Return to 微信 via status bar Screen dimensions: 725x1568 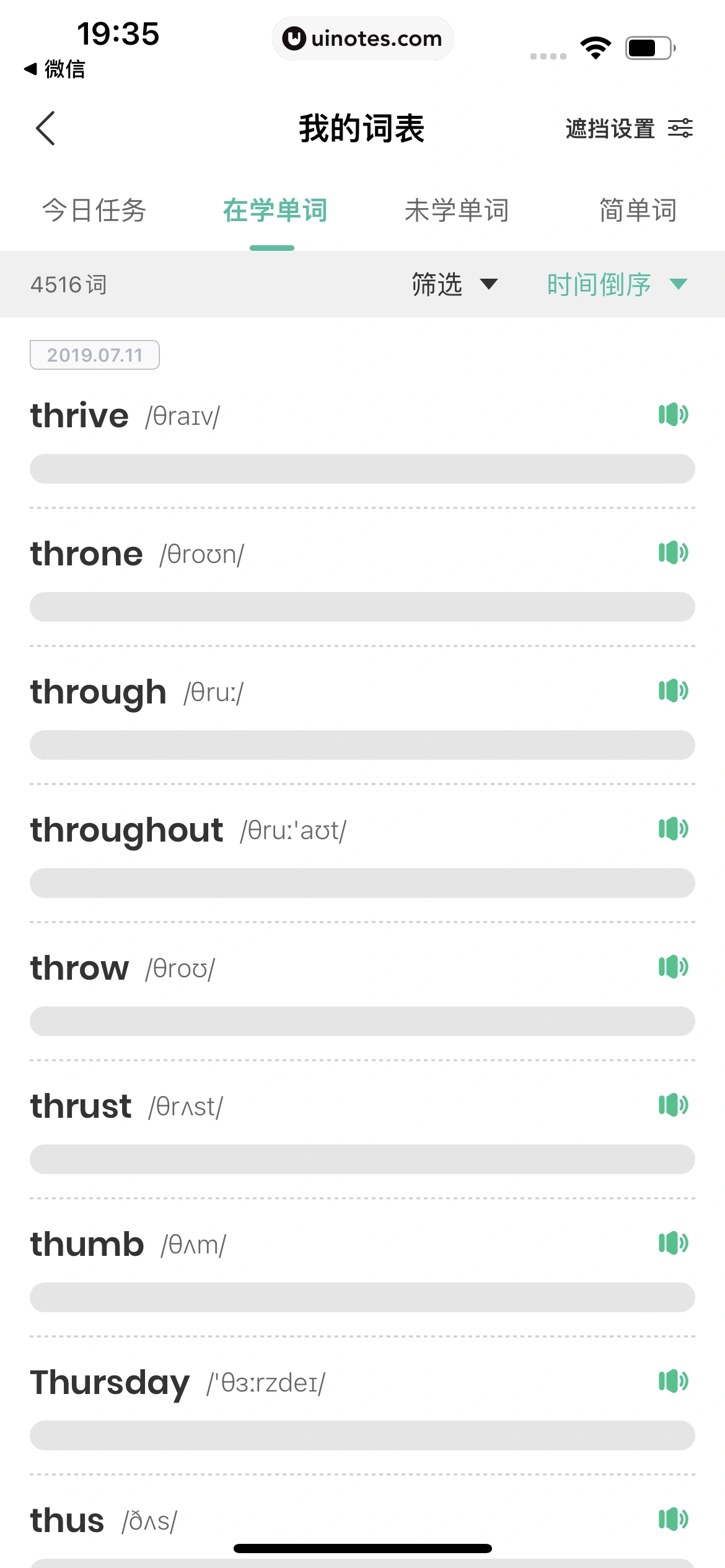[55, 69]
